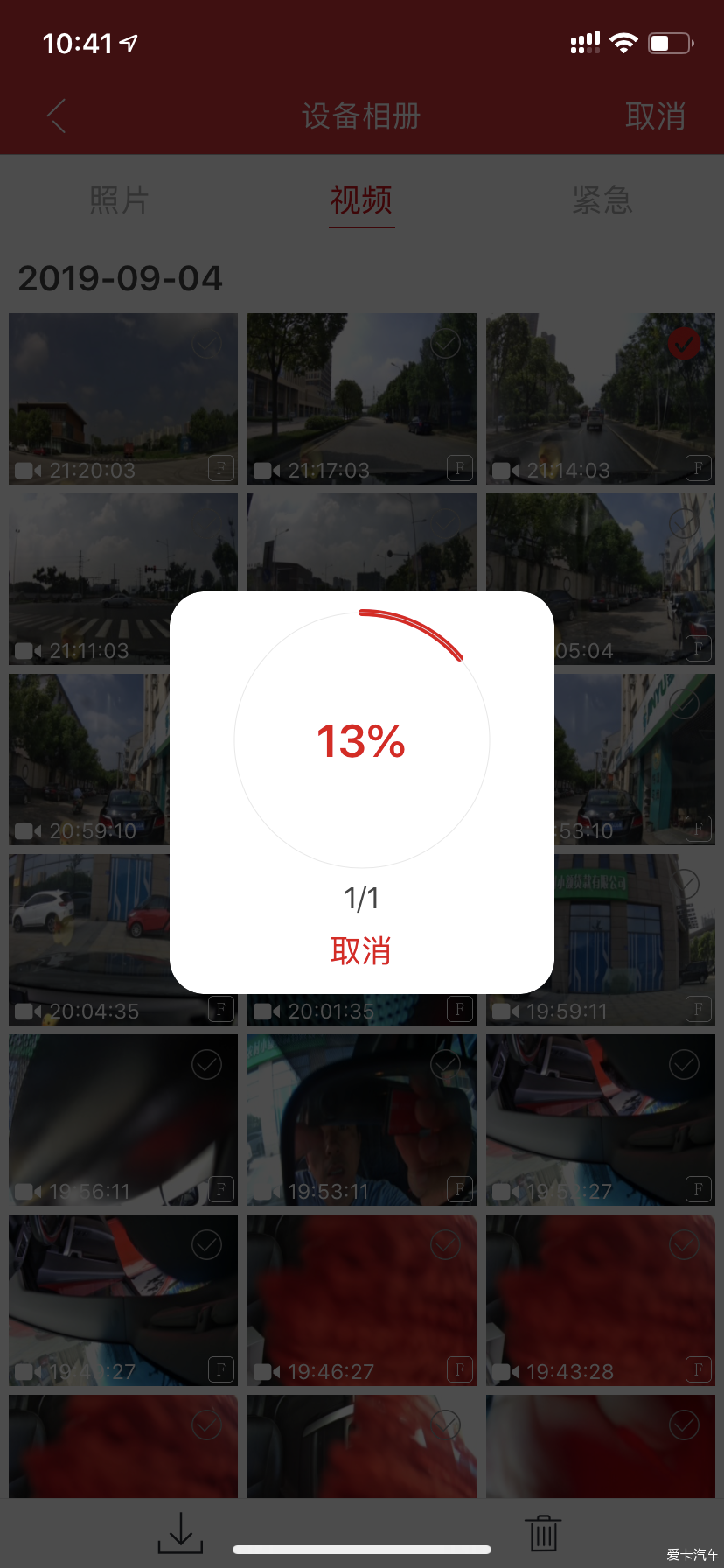The width and height of the screenshot is (724, 1568).
Task: Select the 视频 tab
Action: [x=361, y=200]
